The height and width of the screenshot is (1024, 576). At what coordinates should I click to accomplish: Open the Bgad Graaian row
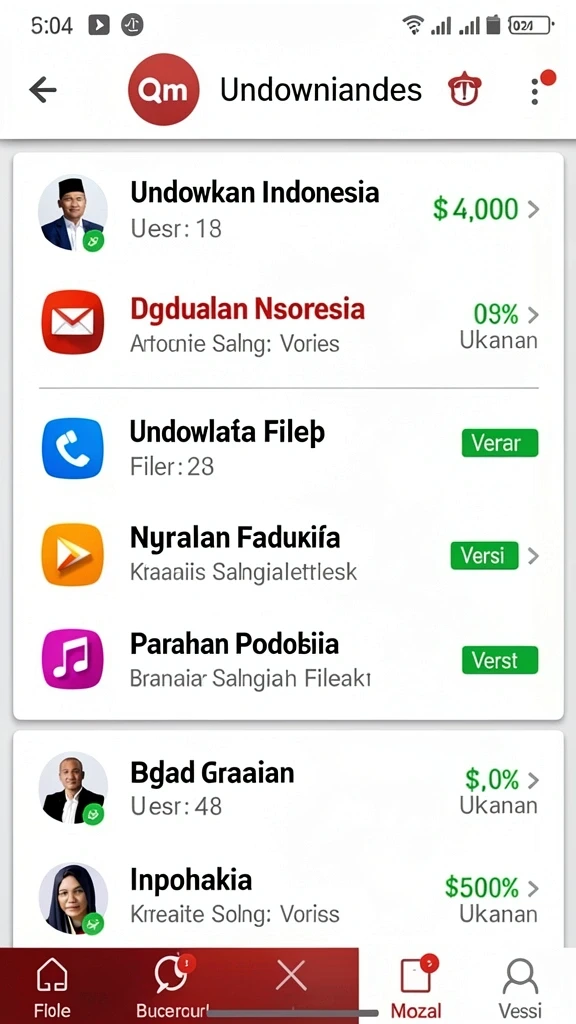tap(288, 786)
